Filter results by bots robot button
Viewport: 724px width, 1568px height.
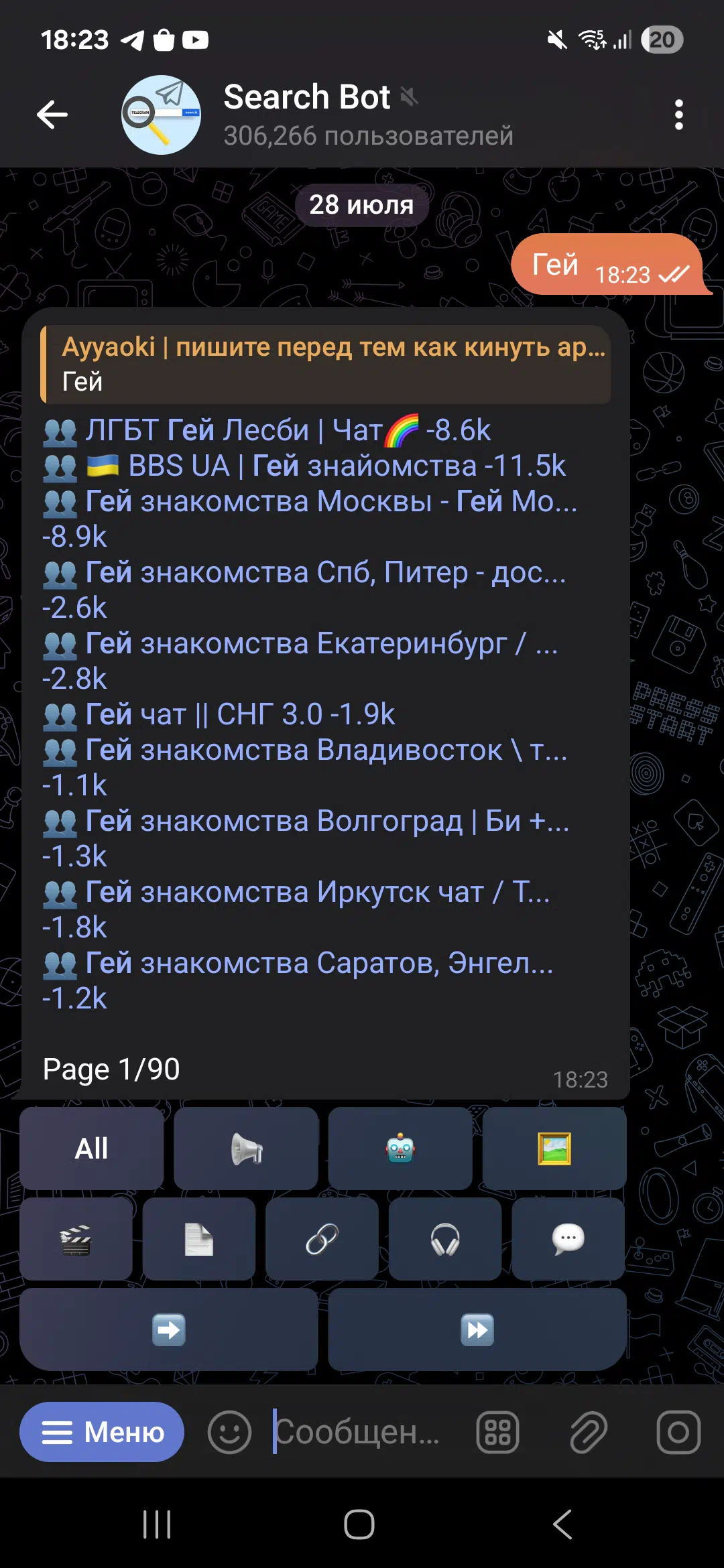[400, 1149]
